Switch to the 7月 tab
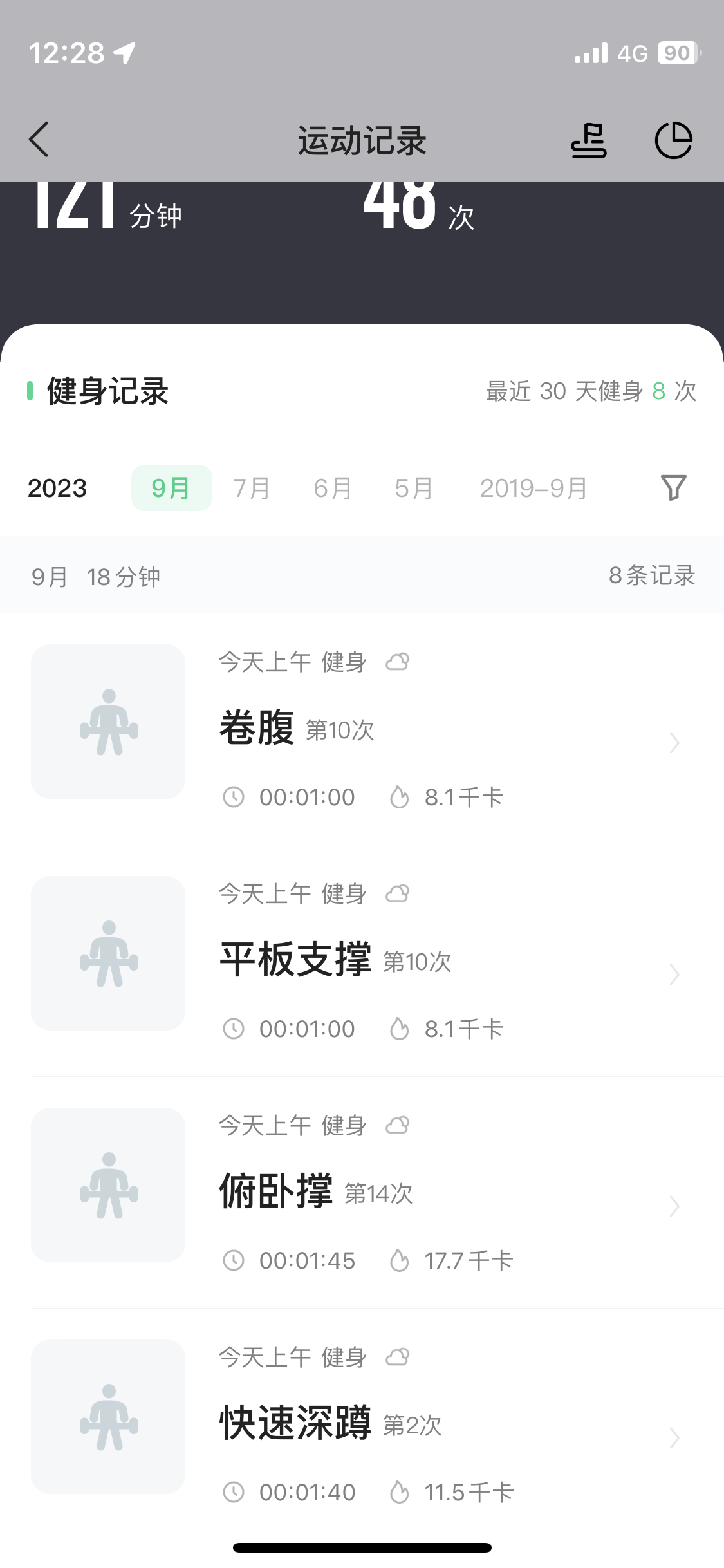Image resolution: width=724 pixels, height=1568 pixels. pyautogui.click(x=252, y=488)
